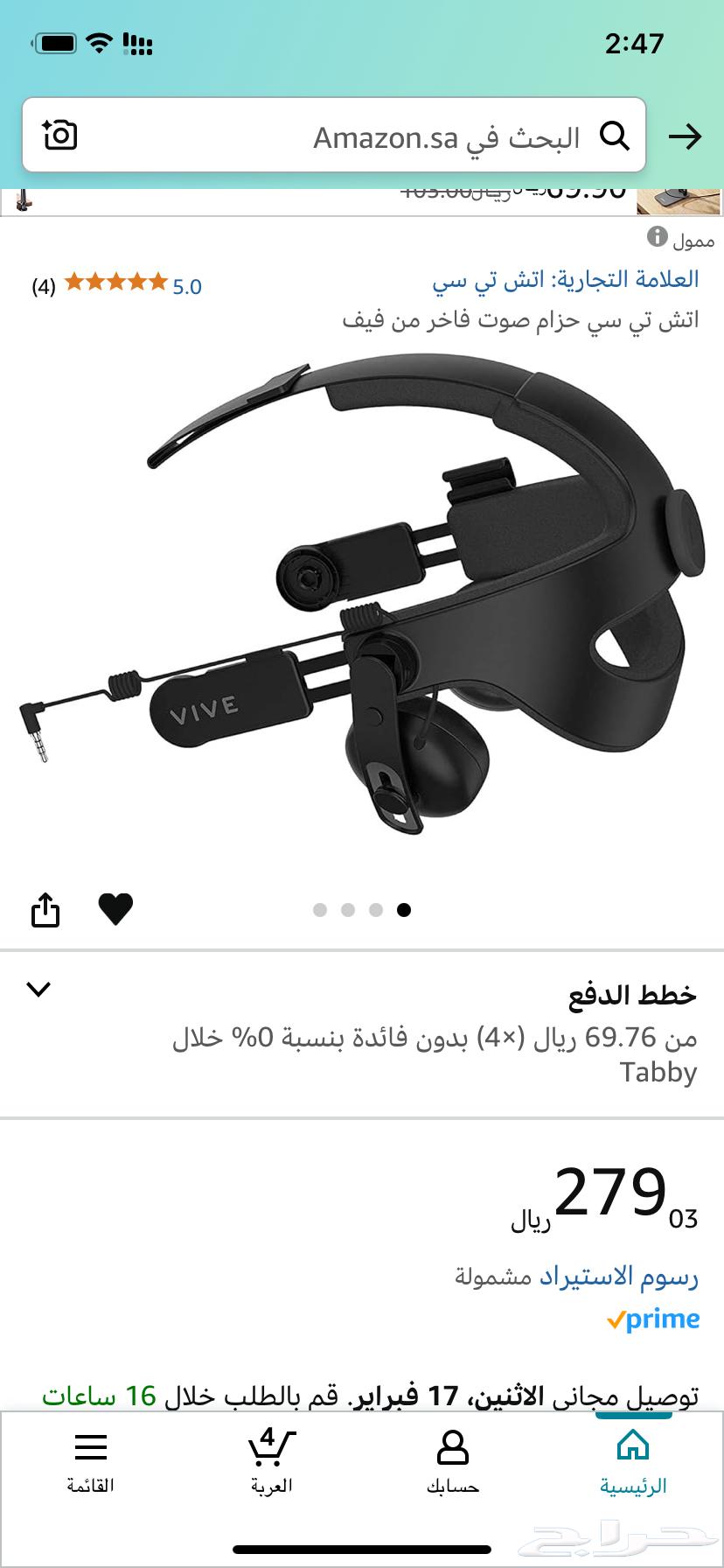
Task: Open the HTC brand link
Action: pyautogui.click(x=566, y=280)
